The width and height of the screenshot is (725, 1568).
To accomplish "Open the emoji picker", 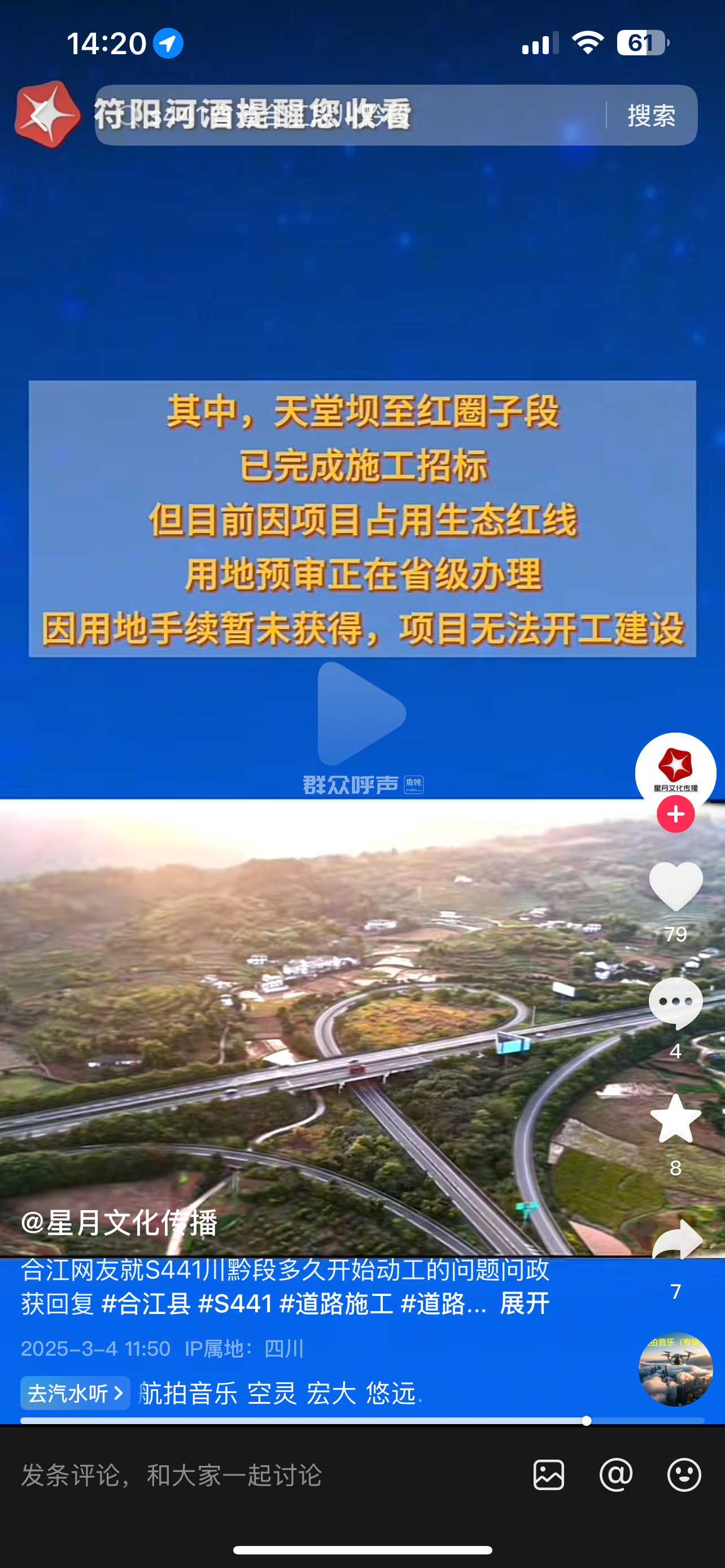I will tap(684, 1475).
